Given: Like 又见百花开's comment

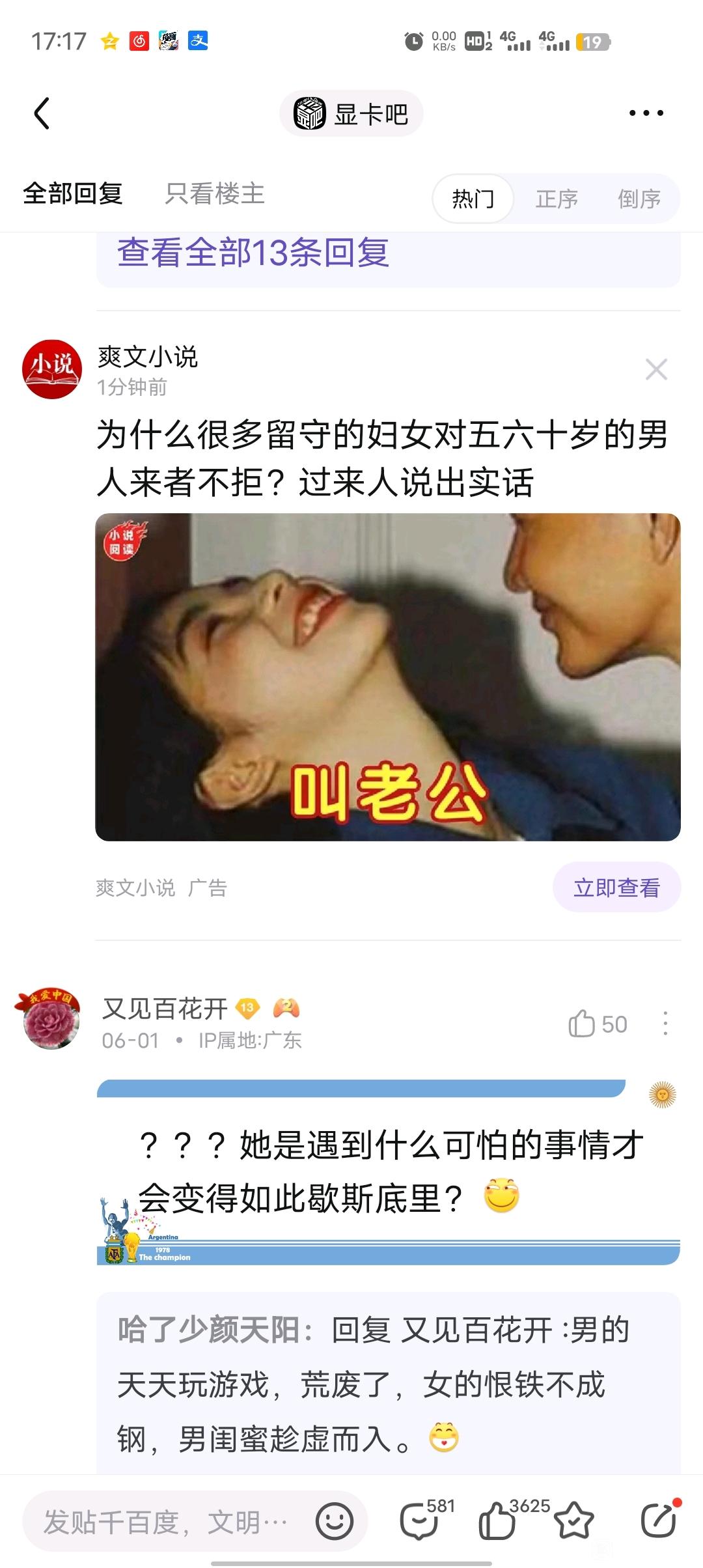Looking at the screenshot, I should pyautogui.click(x=596, y=1024).
